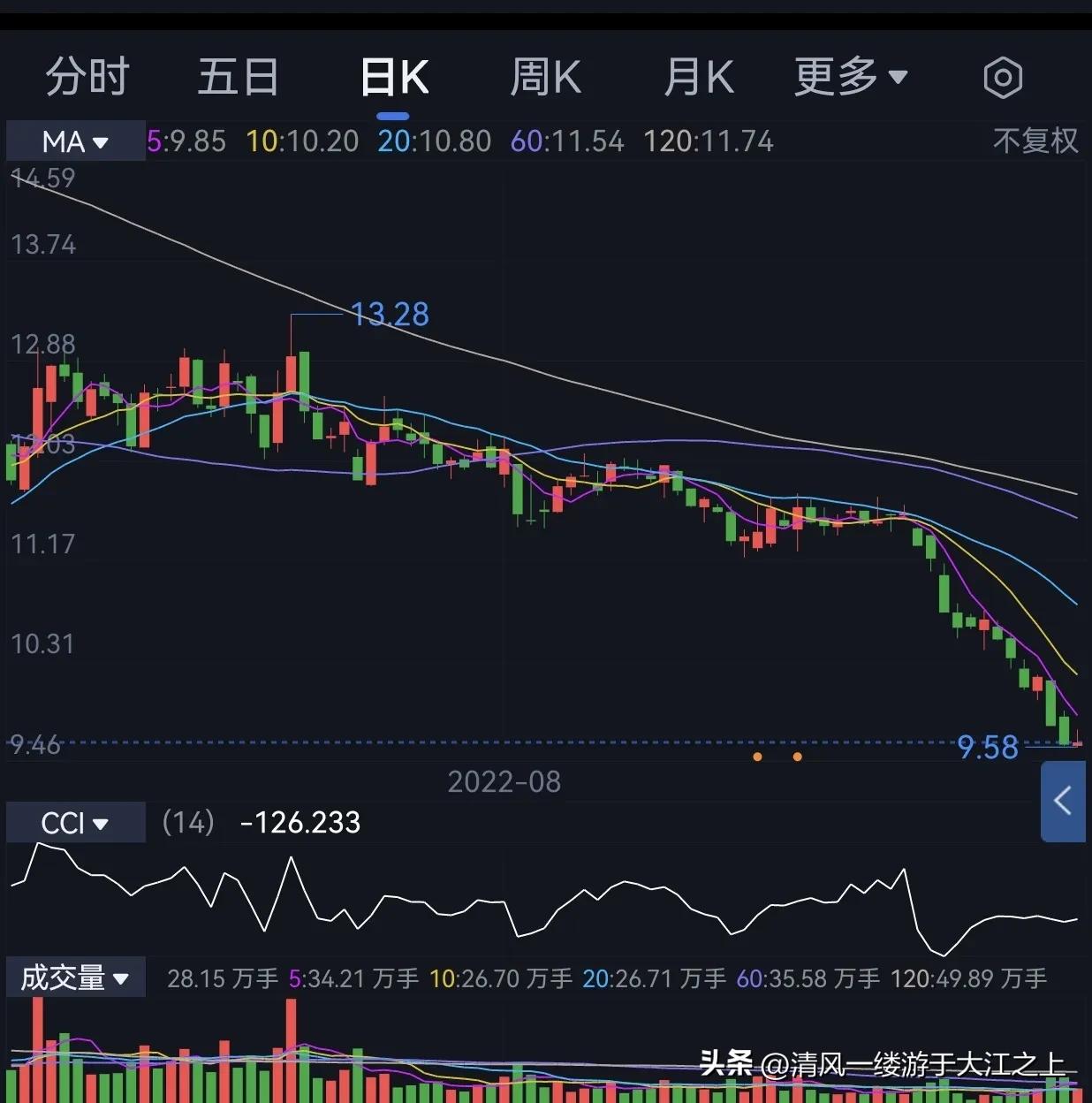Click the 2022-08 date axis label
Screen dimensions: 1092x1103
click(504, 781)
